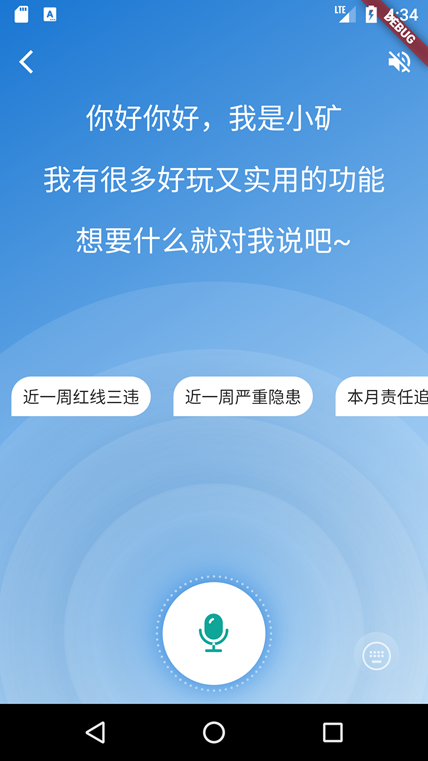Select the 近一周红线三违 suggestion chip
This screenshot has height=761, width=428.
[x=81, y=397]
